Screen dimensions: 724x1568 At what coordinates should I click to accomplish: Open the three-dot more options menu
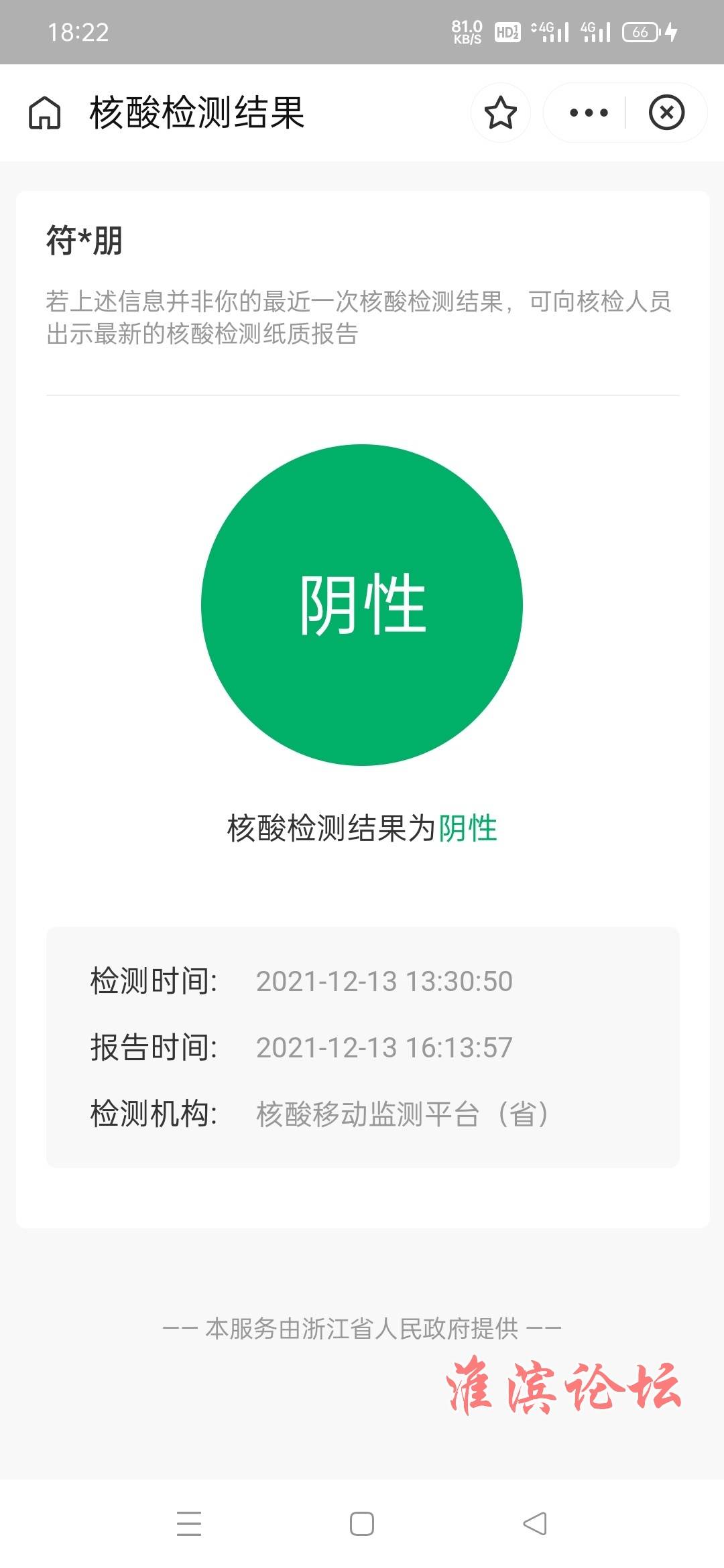coord(588,113)
